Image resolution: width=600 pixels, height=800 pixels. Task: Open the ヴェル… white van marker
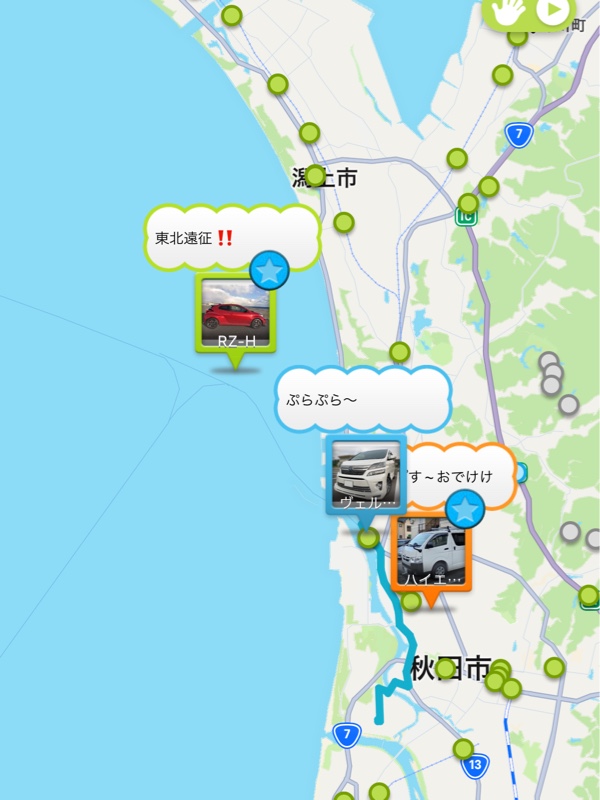(x=364, y=475)
